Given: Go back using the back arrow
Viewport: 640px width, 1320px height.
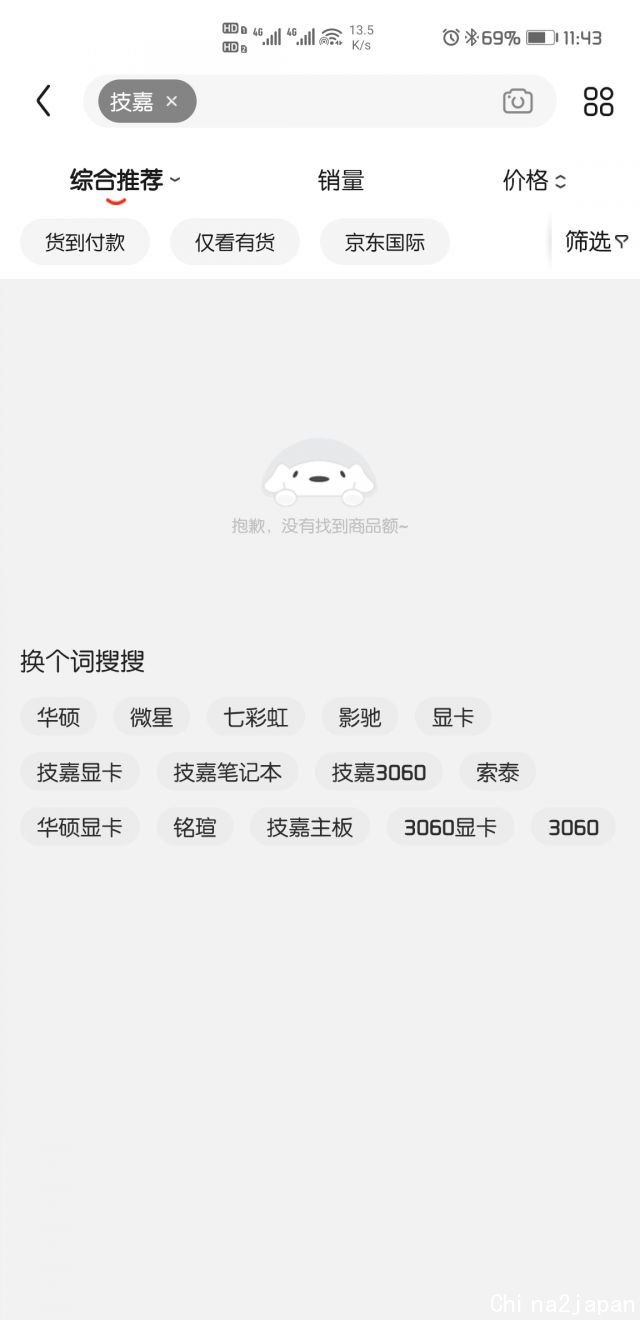Looking at the screenshot, I should (x=43, y=101).
